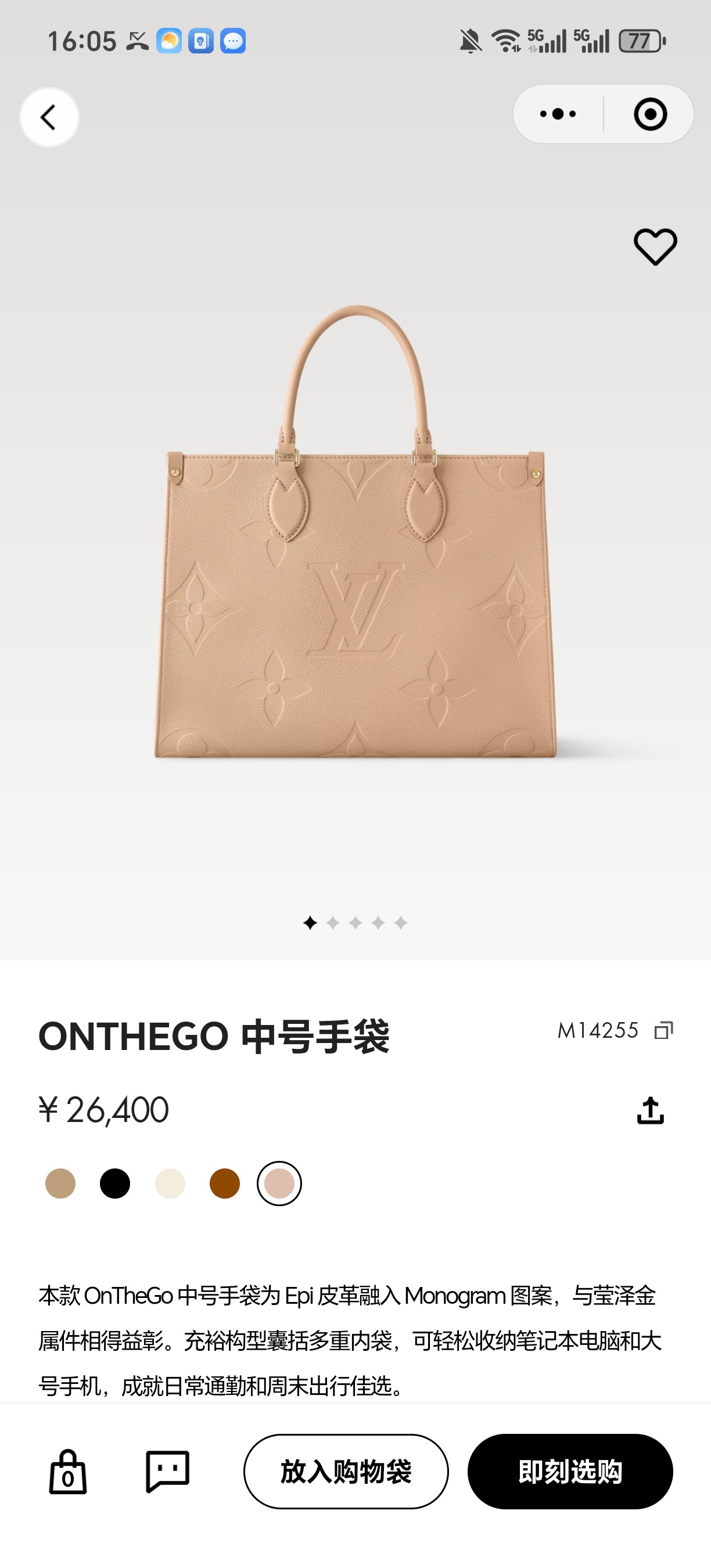Go back using the top-left arrow

pos(49,117)
